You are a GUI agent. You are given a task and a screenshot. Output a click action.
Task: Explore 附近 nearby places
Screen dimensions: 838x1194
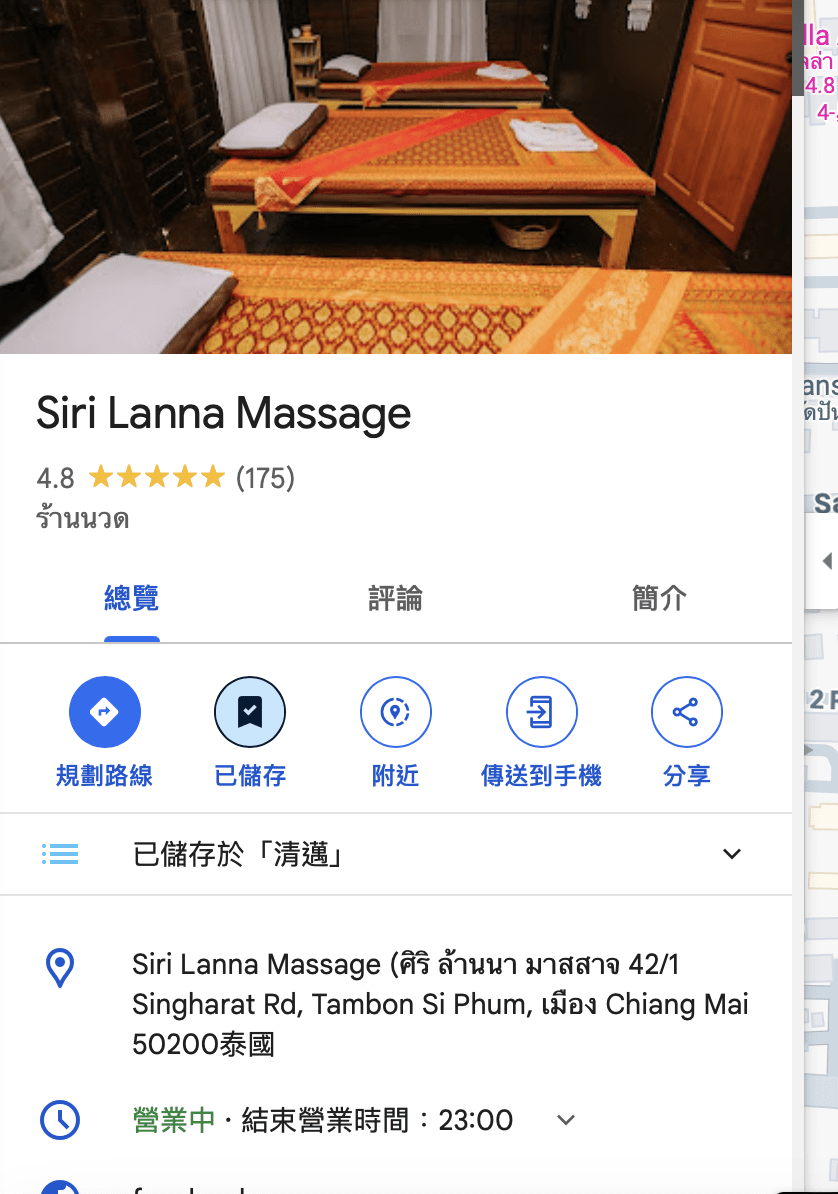(396, 713)
